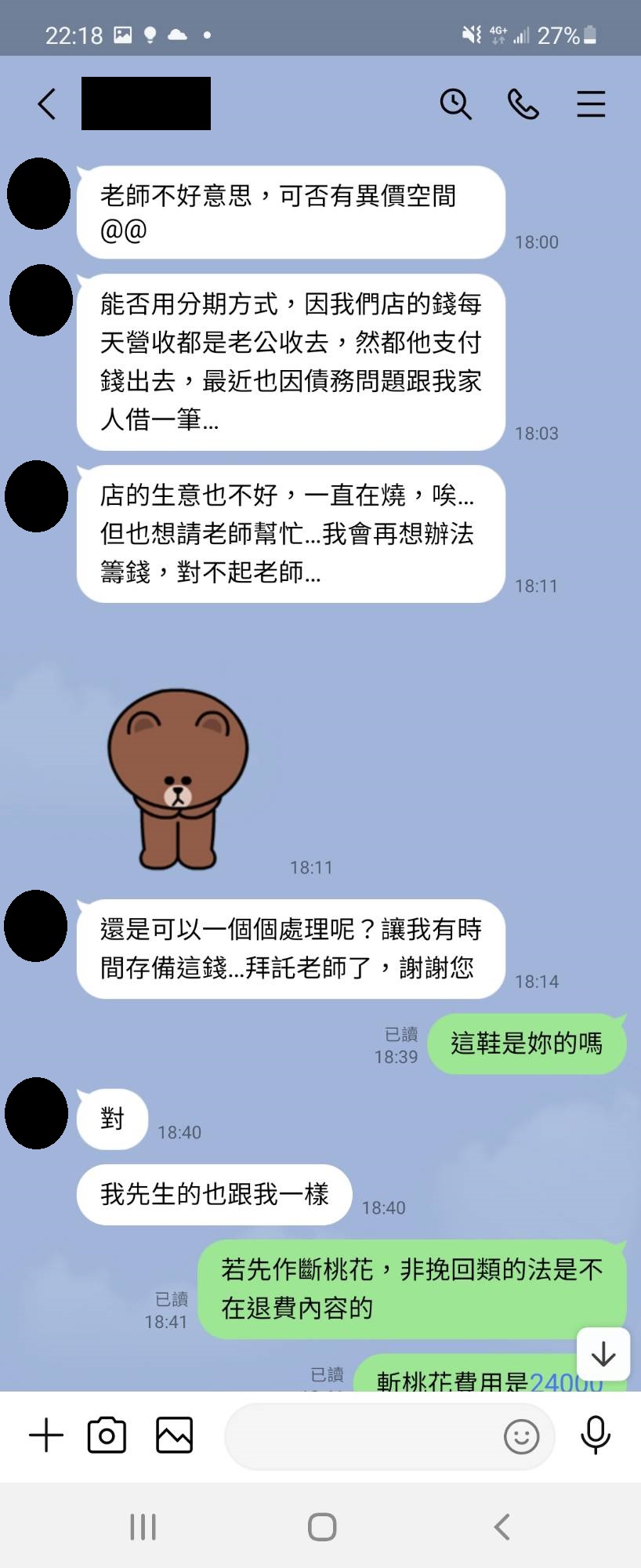
Task: Jump to the latest message
Action: (603, 1354)
